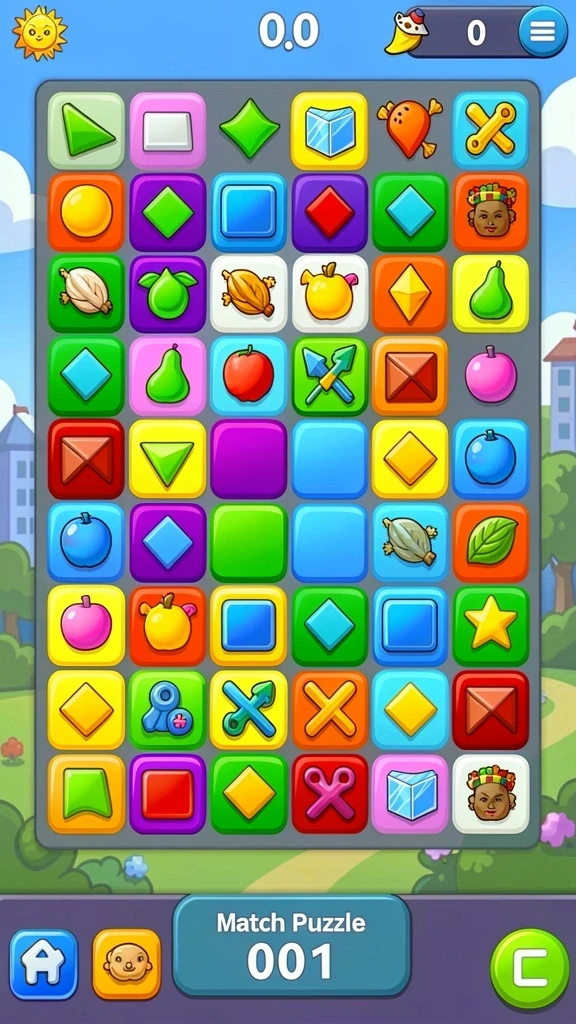
Task: Select the green pear on yellow tile
Action: [491, 293]
